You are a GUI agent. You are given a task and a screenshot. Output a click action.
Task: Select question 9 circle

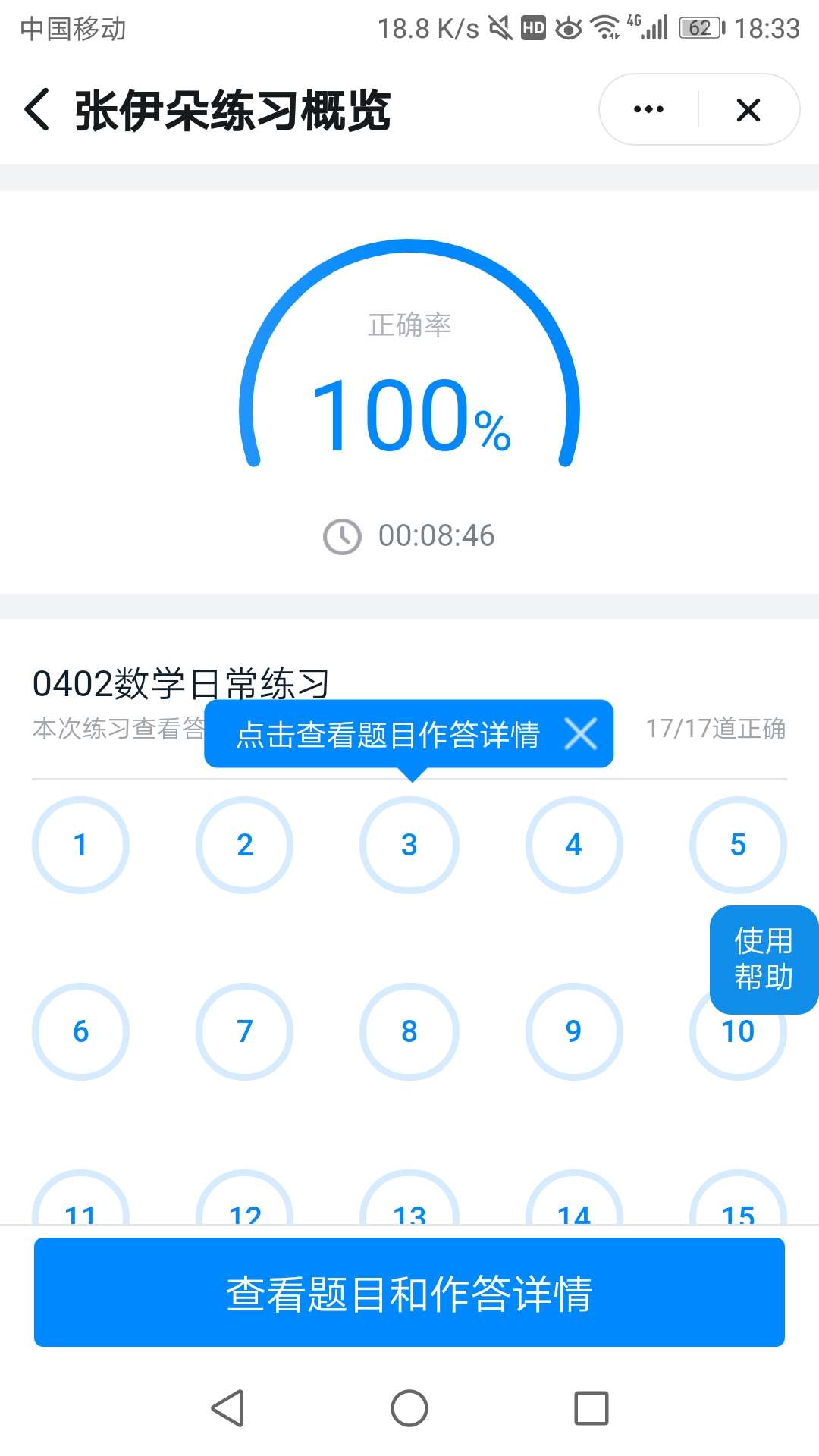point(573,1031)
